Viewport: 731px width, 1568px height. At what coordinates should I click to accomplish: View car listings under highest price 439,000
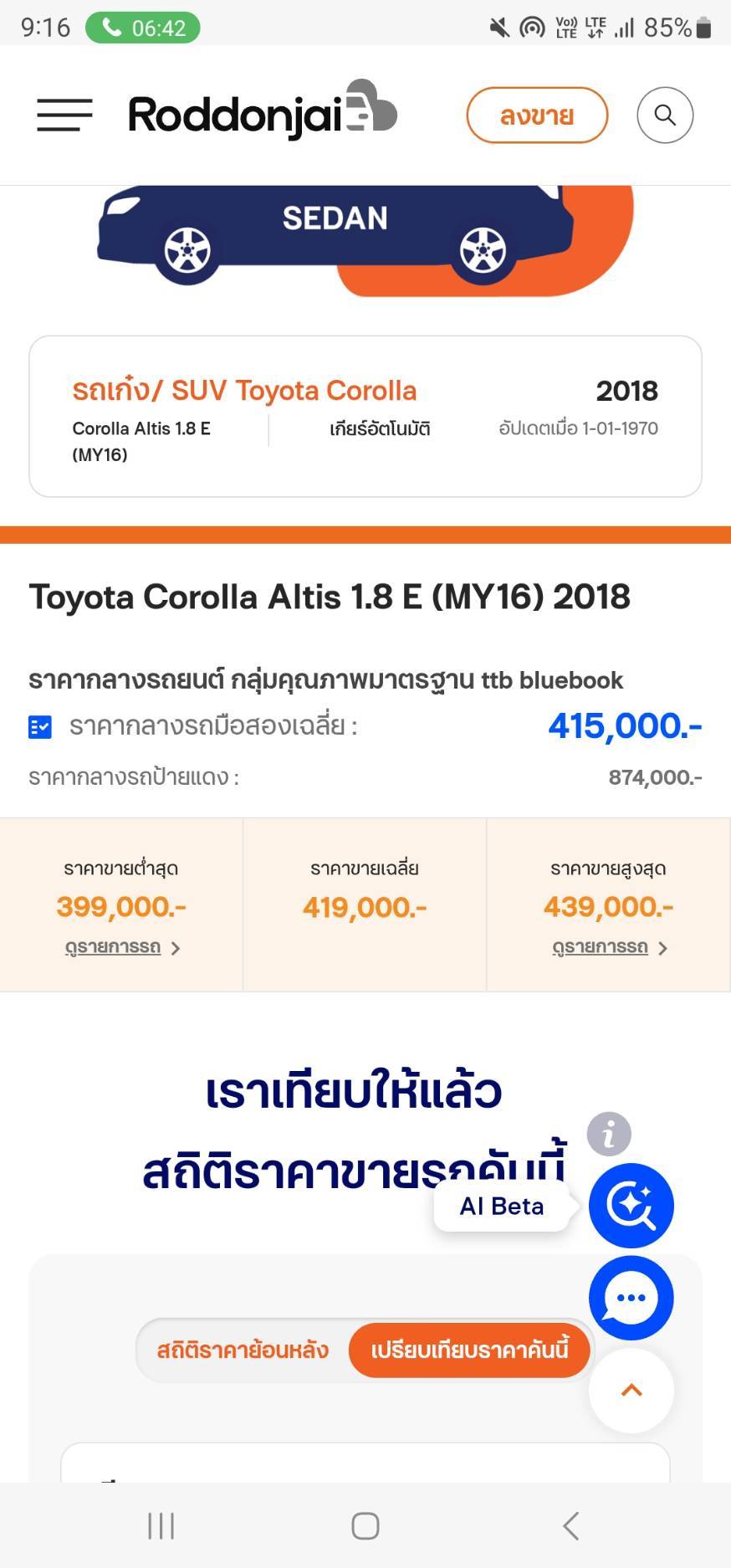(609, 947)
